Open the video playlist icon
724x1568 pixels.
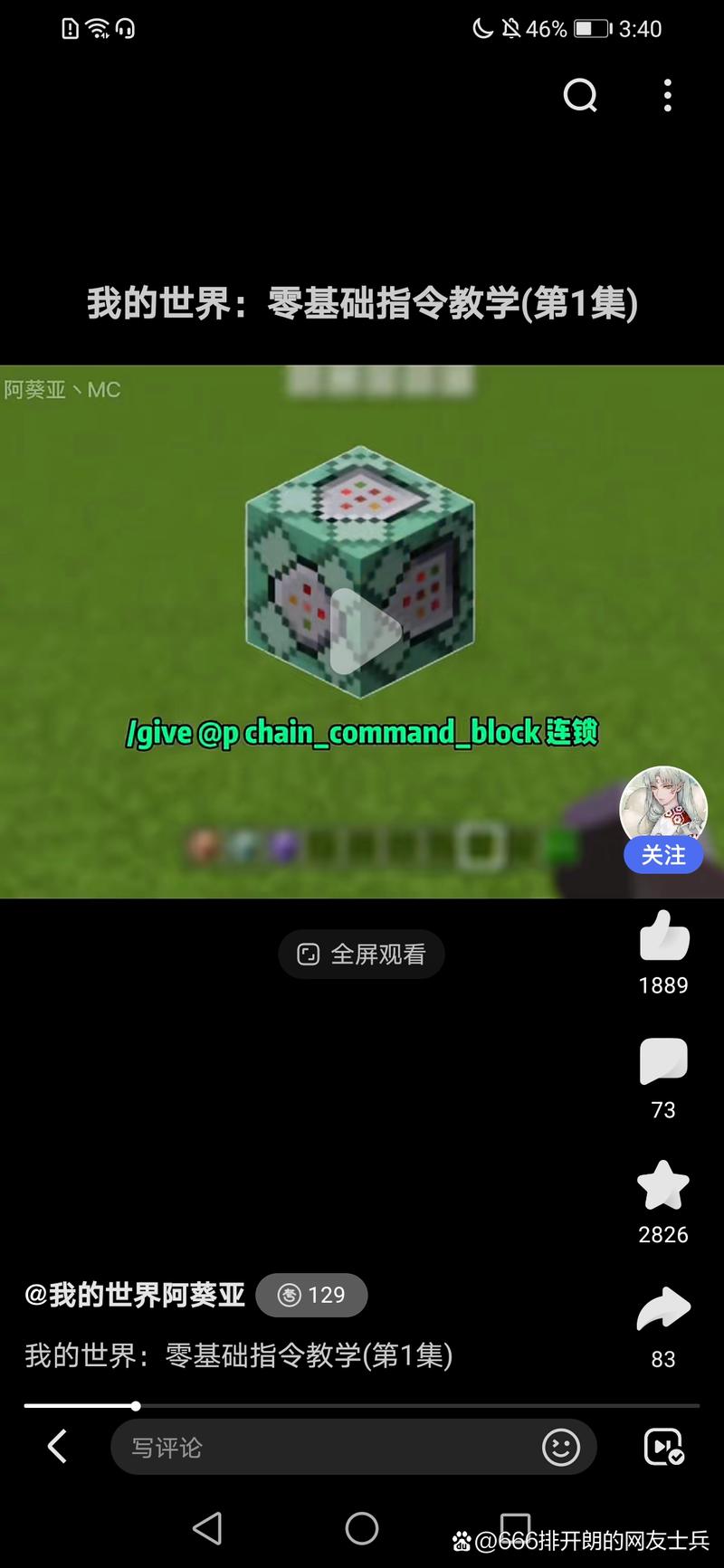pyautogui.click(x=663, y=1447)
